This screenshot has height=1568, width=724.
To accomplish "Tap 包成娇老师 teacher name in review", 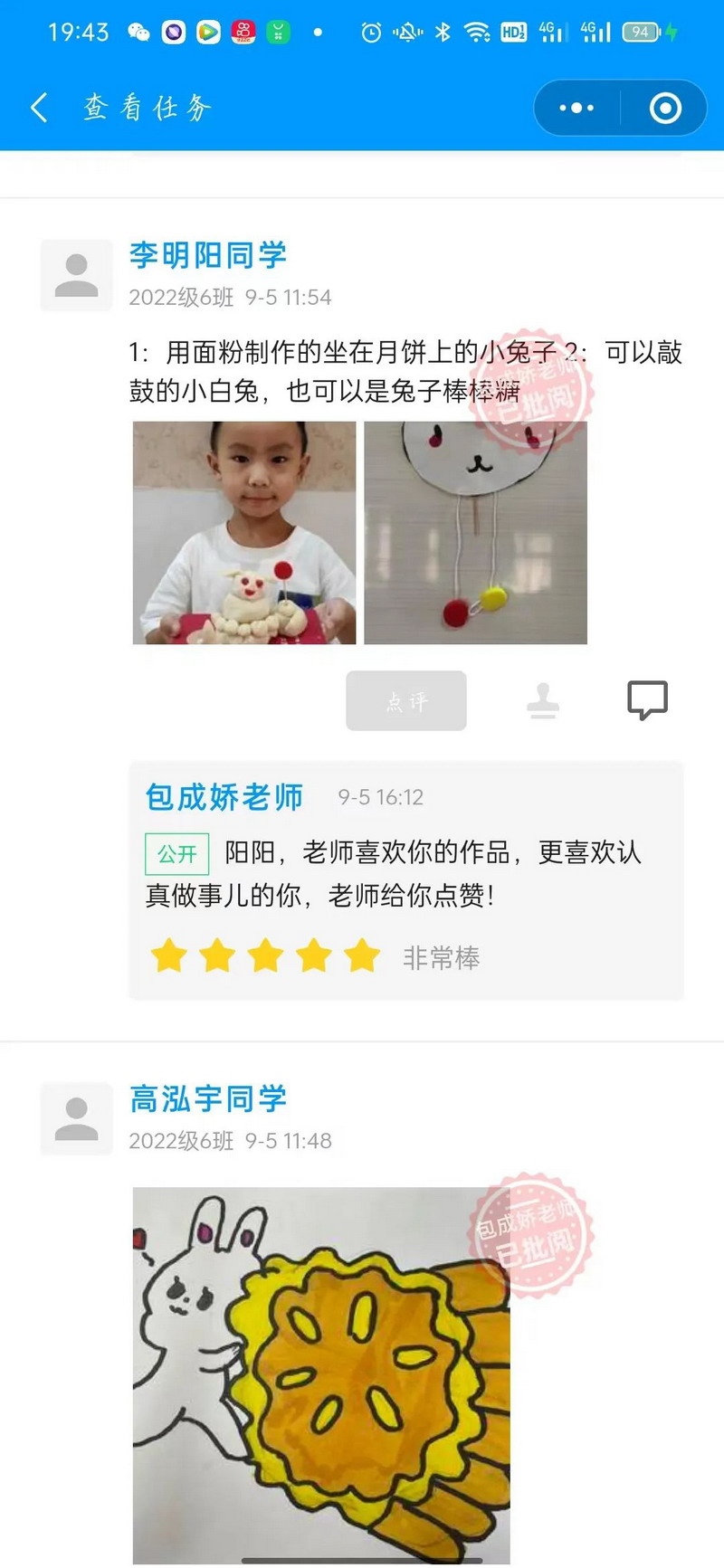I will pyautogui.click(x=224, y=797).
